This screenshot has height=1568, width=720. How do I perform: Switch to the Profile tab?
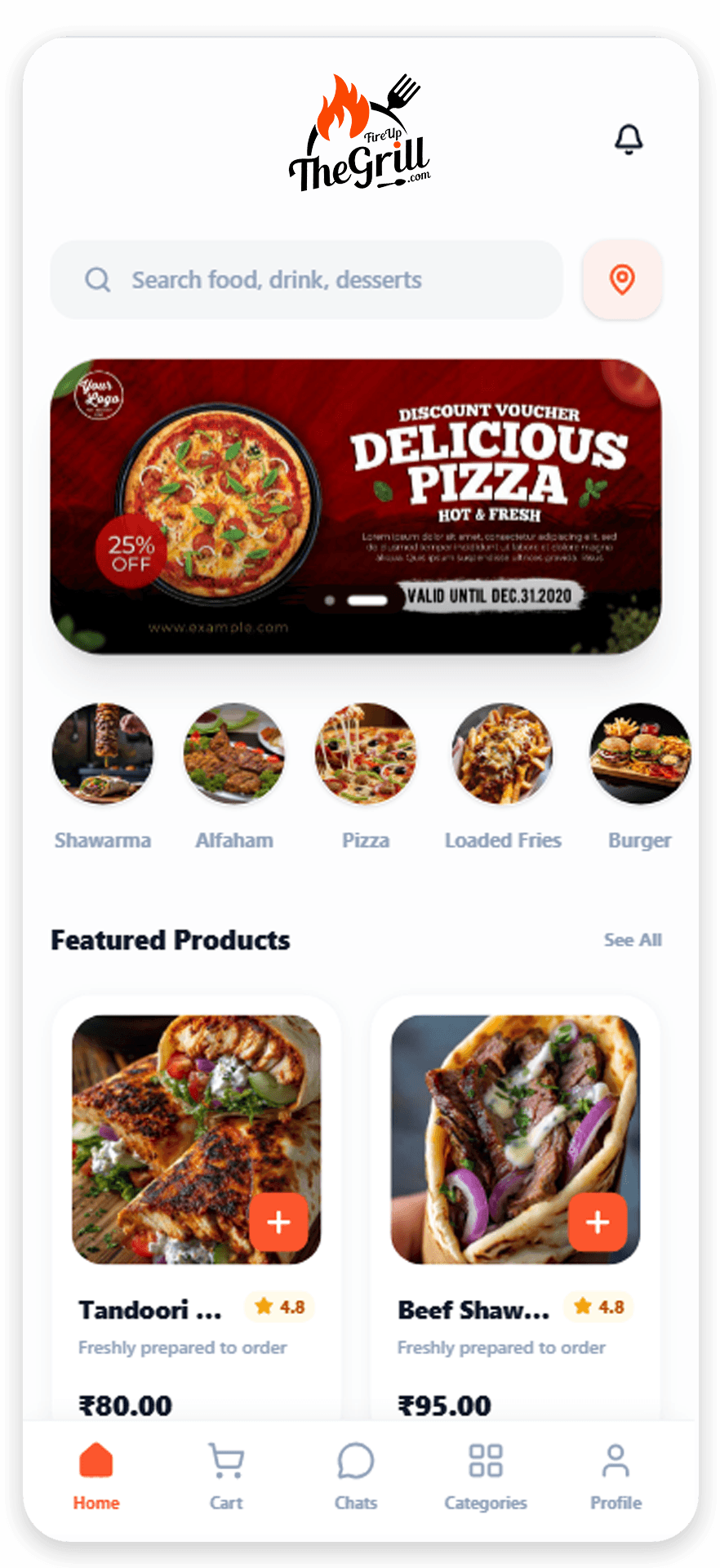tap(616, 1475)
